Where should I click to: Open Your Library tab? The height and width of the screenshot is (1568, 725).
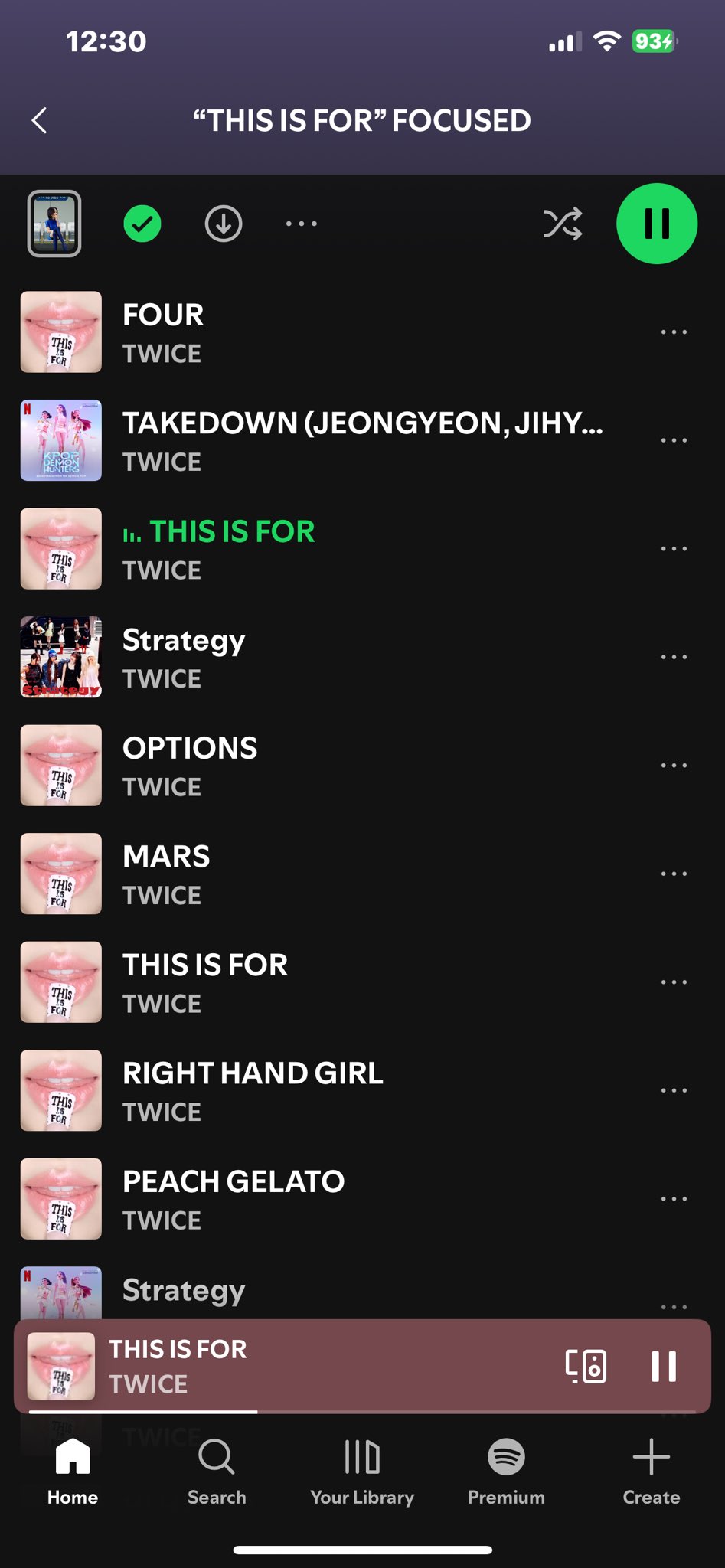coord(362,1471)
